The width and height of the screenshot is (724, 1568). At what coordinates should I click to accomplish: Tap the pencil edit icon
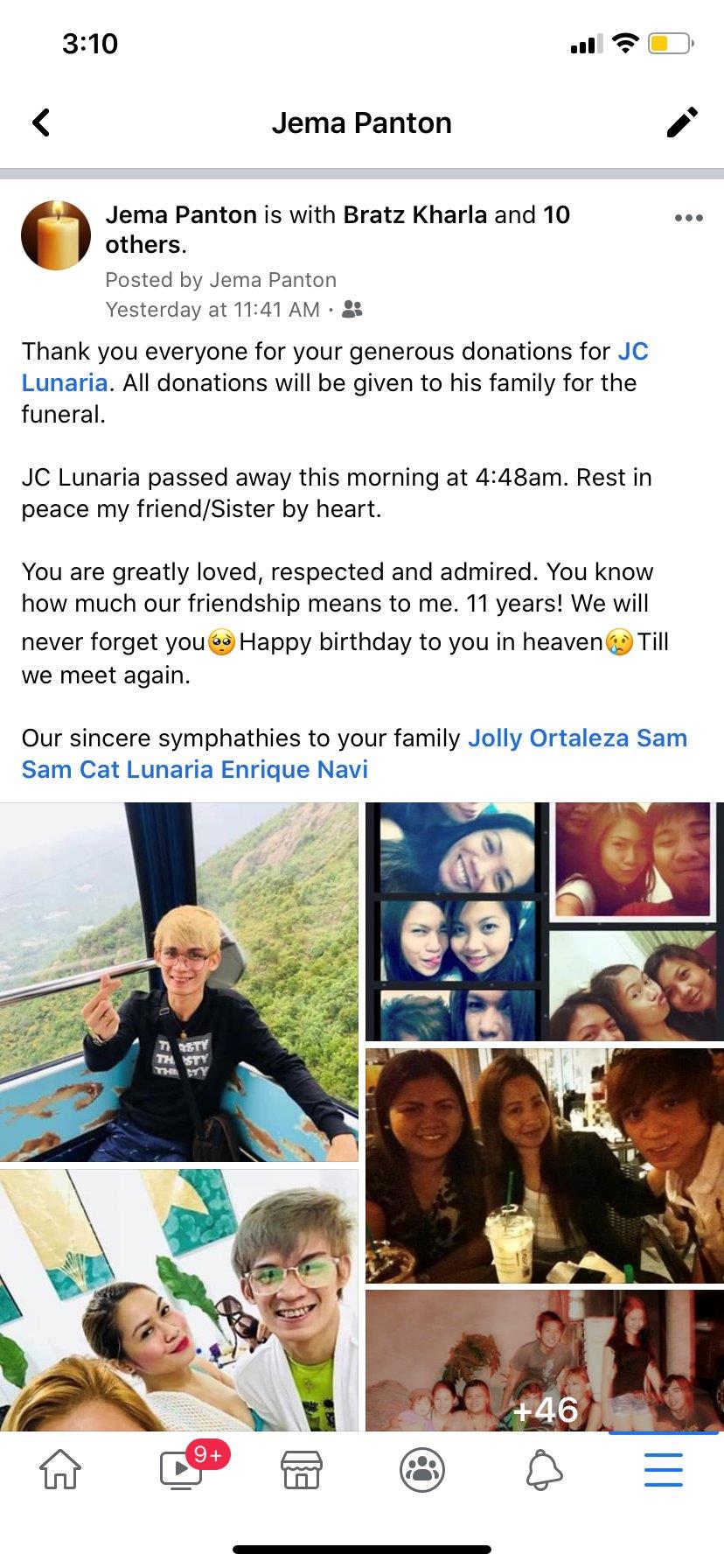tap(681, 122)
